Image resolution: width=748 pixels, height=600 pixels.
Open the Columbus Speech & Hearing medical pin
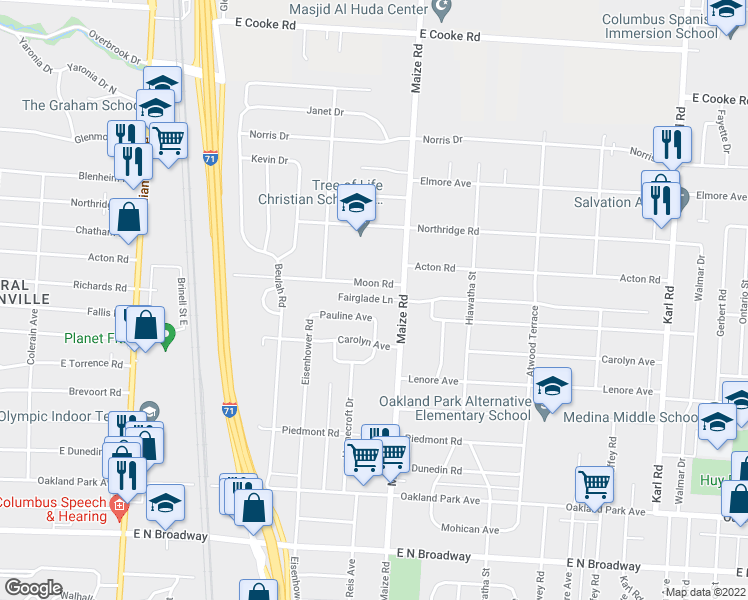tap(119, 508)
